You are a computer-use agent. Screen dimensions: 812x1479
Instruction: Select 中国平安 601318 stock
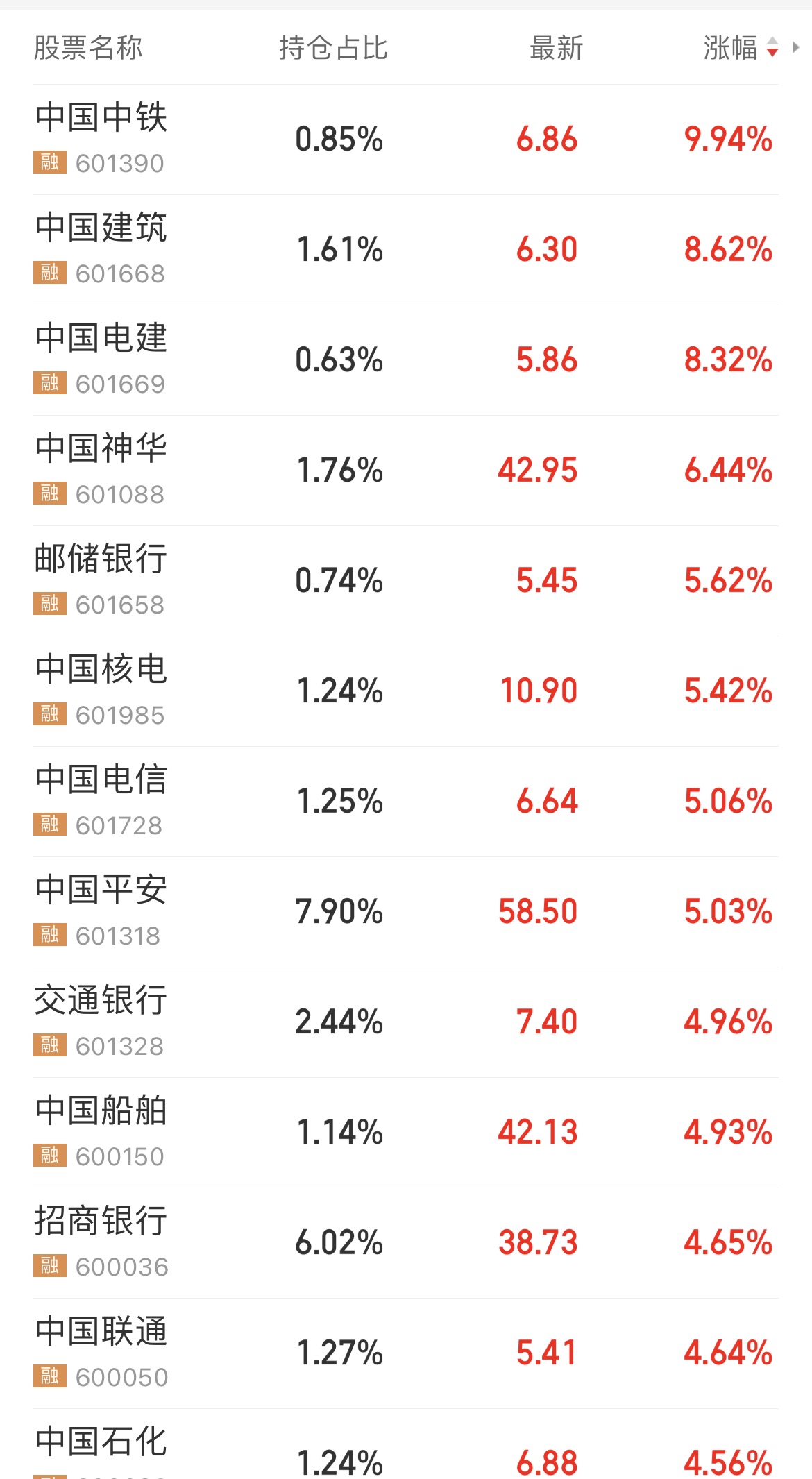click(406, 912)
